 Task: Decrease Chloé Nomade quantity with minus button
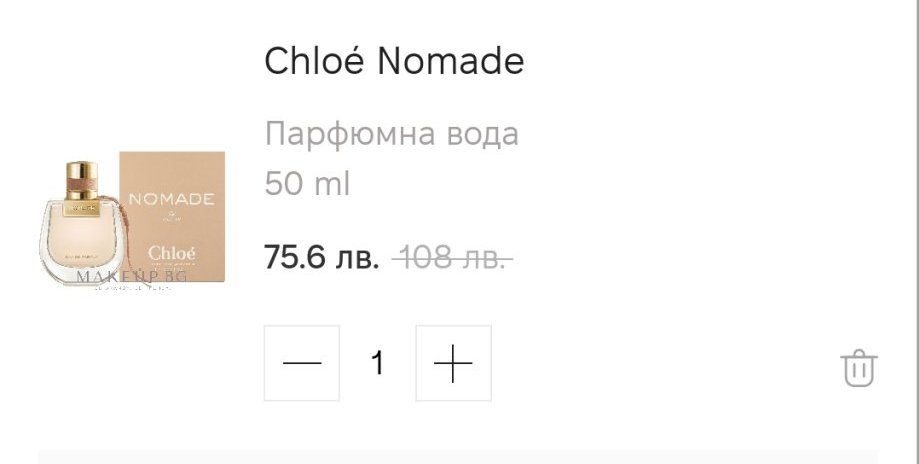click(x=302, y=363)
